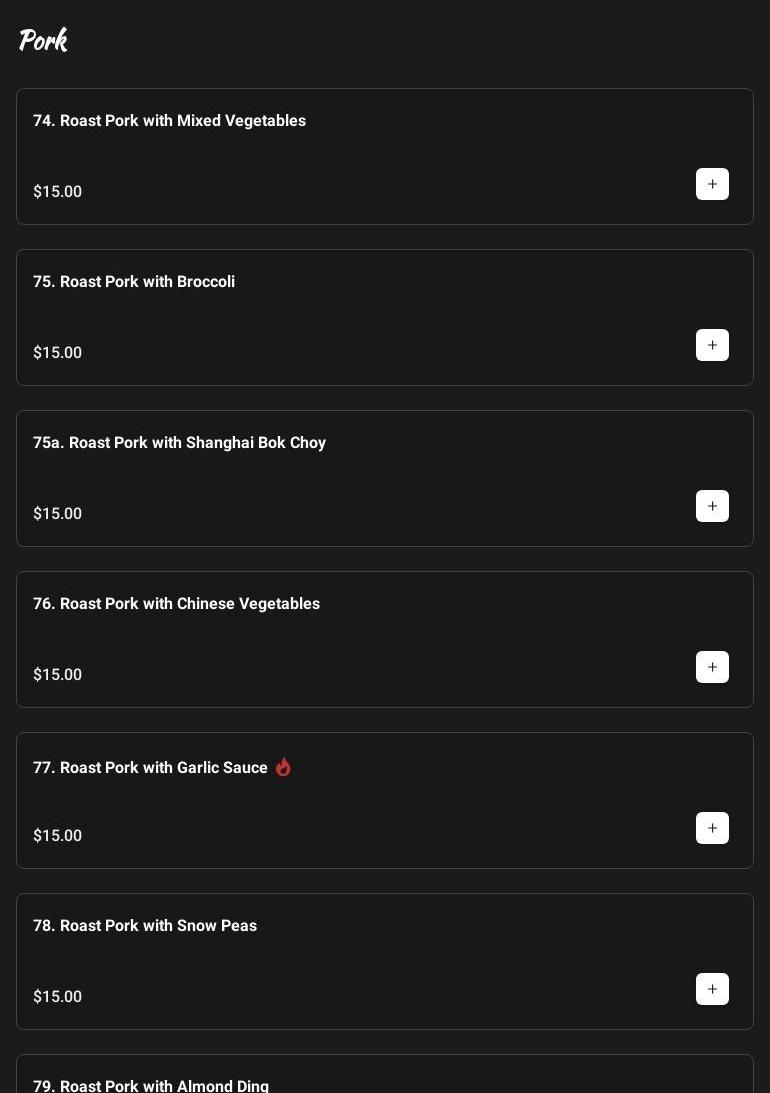This screenshot has width=770, height=1093.
Task: Add Roast Pork with Snow Peas to cart
Action: 712,989
